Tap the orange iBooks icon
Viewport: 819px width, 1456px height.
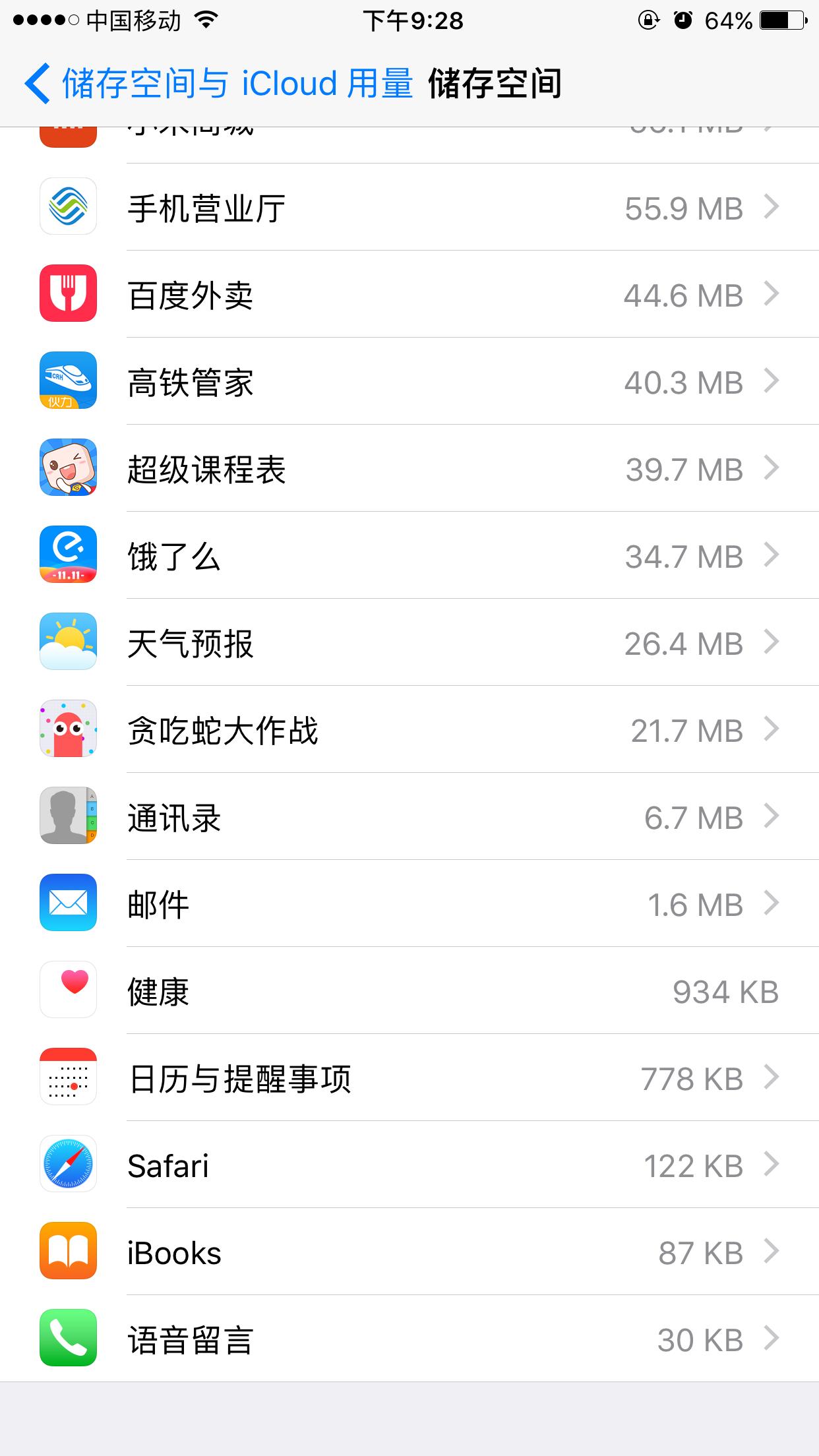click(68, 1252)
